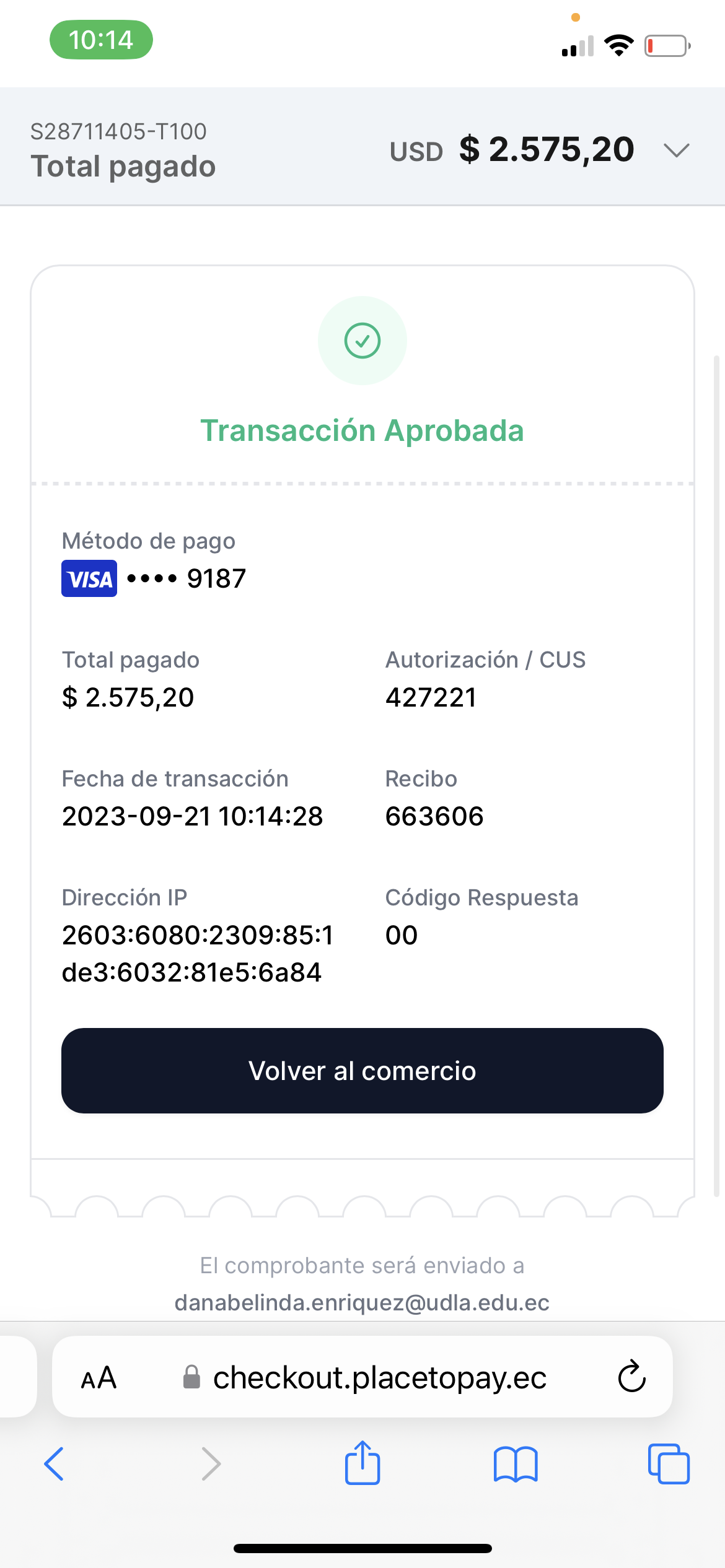
Task: Tap the checkout.placetopay.ec address bar
Action: (x=379, y=1378)
